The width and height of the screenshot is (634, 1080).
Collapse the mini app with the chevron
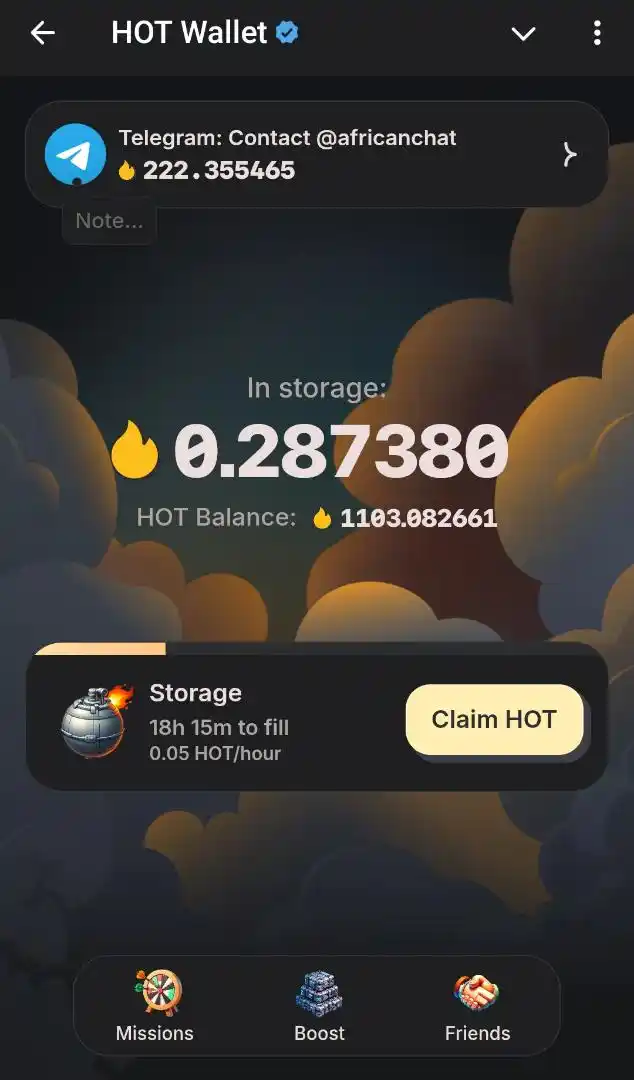tap(523, 34)
